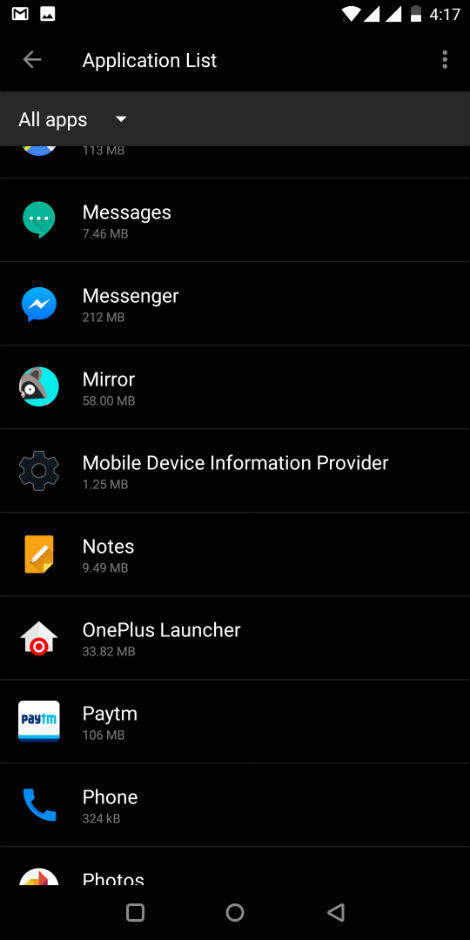Screen dimensions: 470x940
Task: Expand the All apps dropdown
Action: tap(73, 120)
